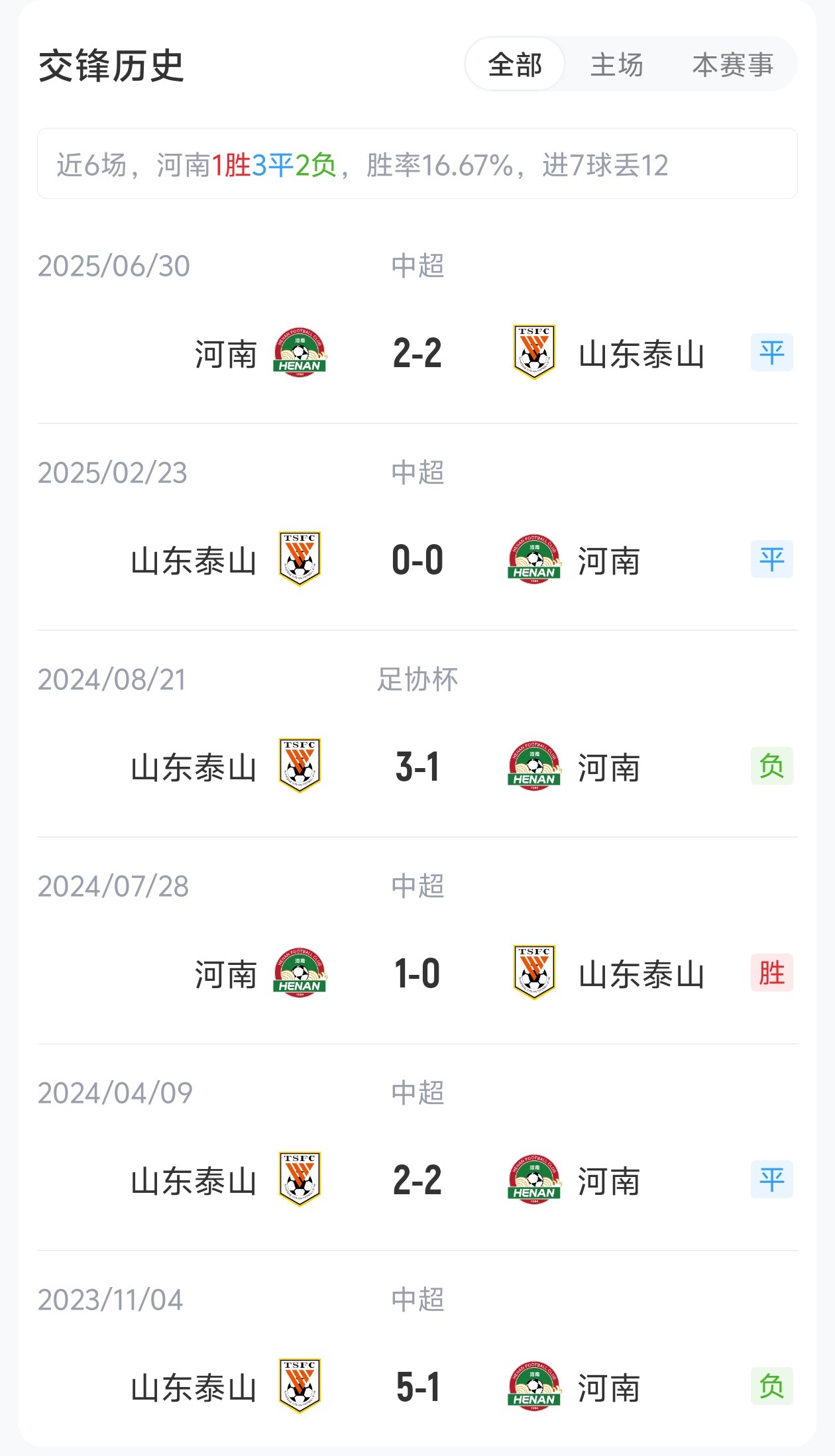Open the 2025/06/30 河南 2-2 山东泰山 match
Image resolution: width=835 pixels, height=1456 pixels.
click(x=417, y=353)
